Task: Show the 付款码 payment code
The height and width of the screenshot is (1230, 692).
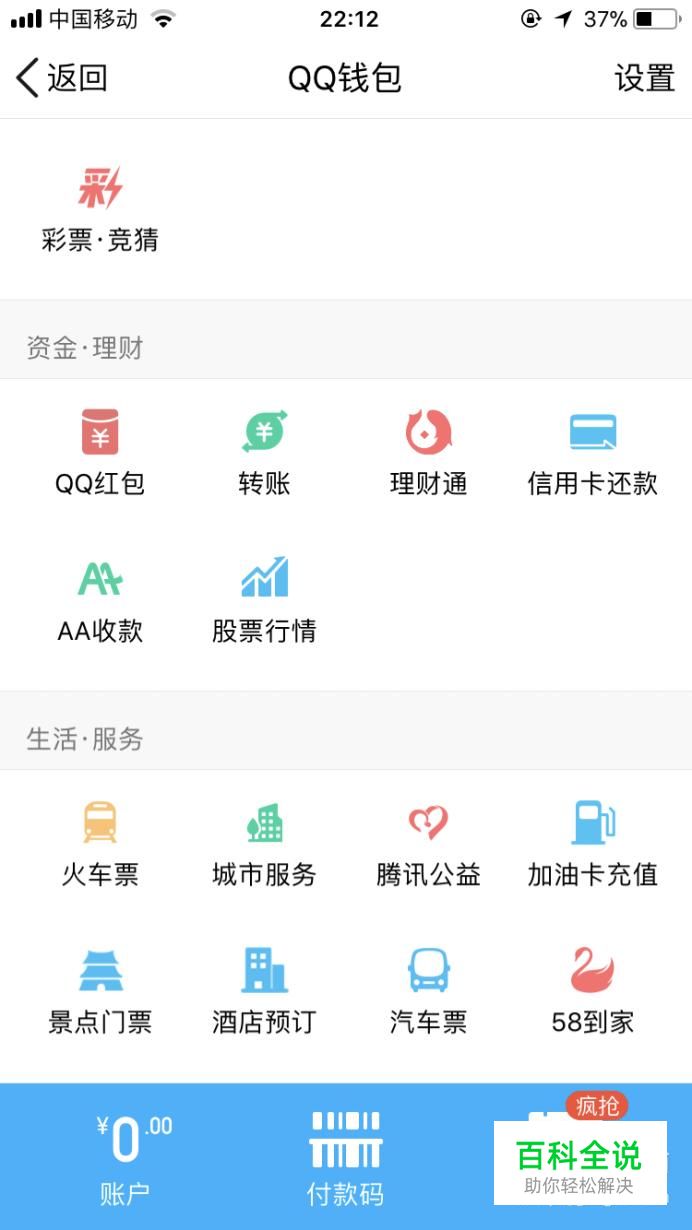Action: coord(345,1158)
